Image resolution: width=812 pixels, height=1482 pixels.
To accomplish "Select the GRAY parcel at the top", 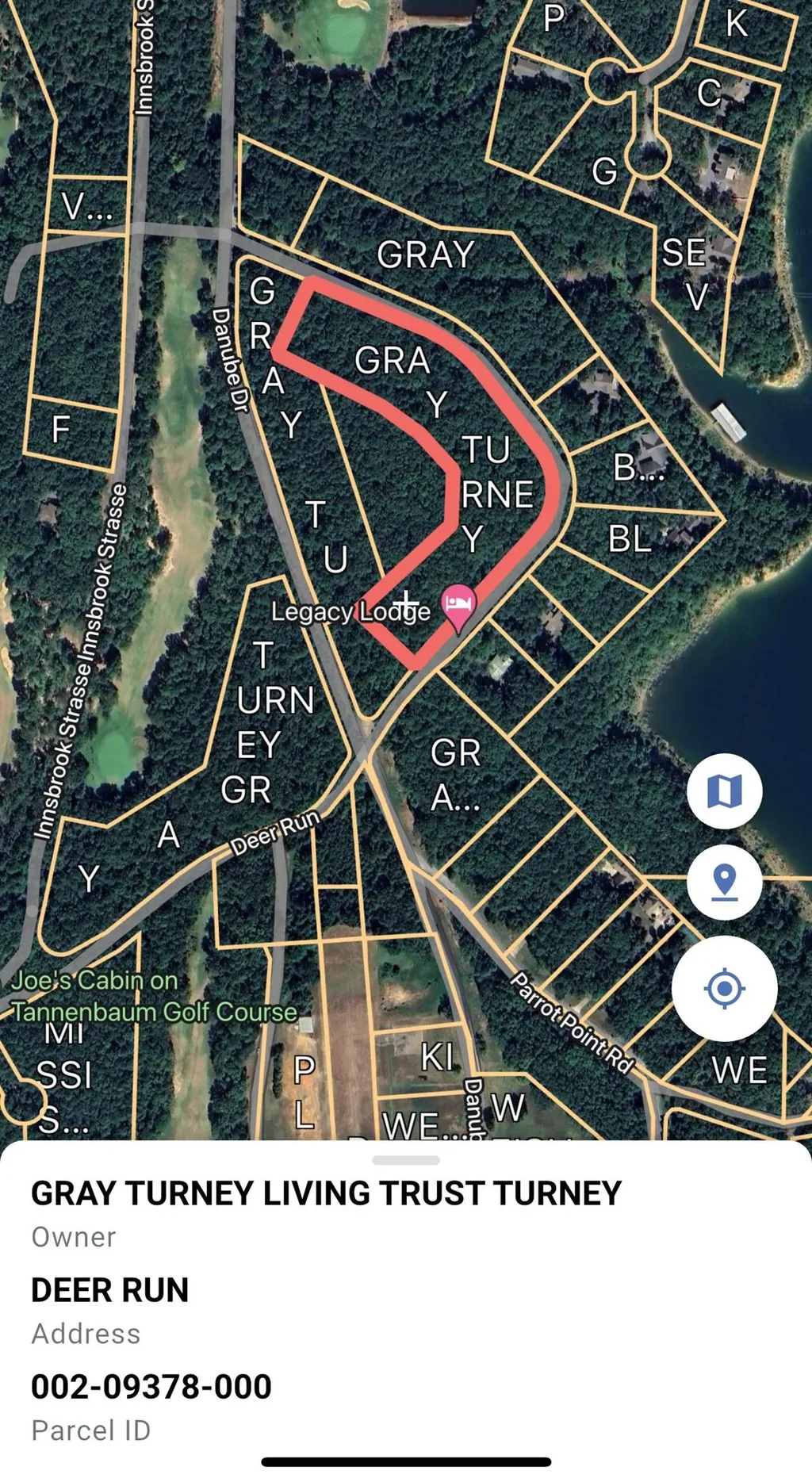I will 425,252.
